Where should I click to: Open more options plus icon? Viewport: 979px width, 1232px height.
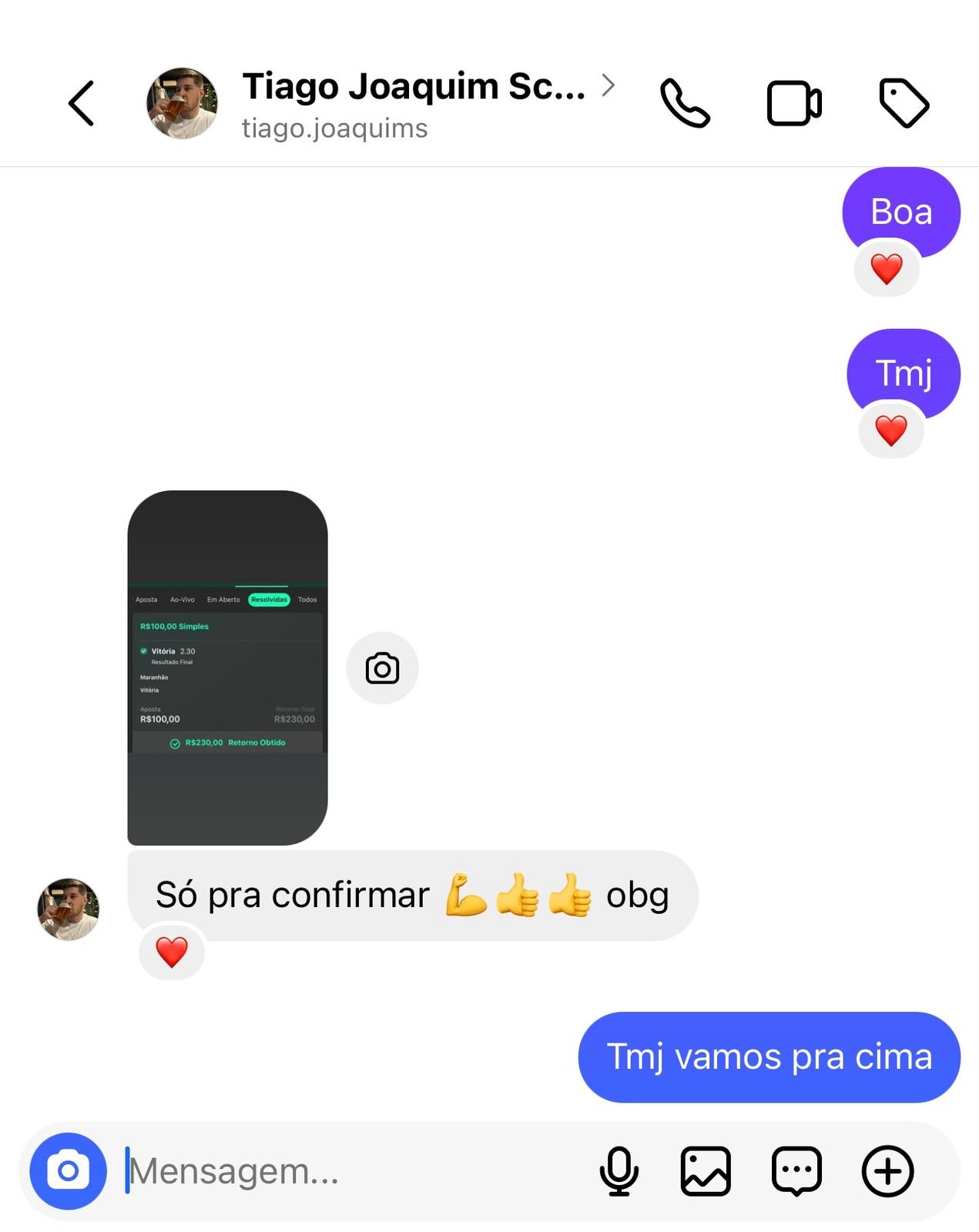pos(887,1171)
